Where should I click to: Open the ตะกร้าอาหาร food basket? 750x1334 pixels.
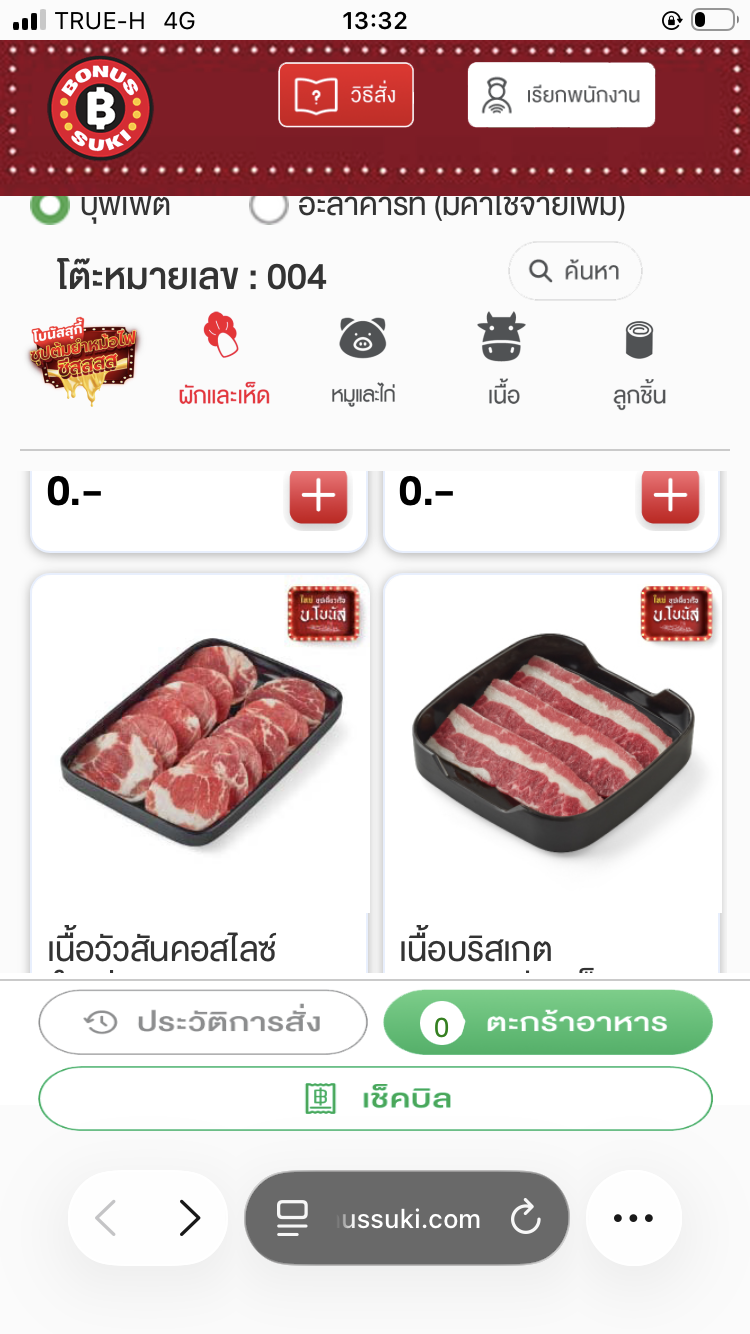[x=548, y=1023]
